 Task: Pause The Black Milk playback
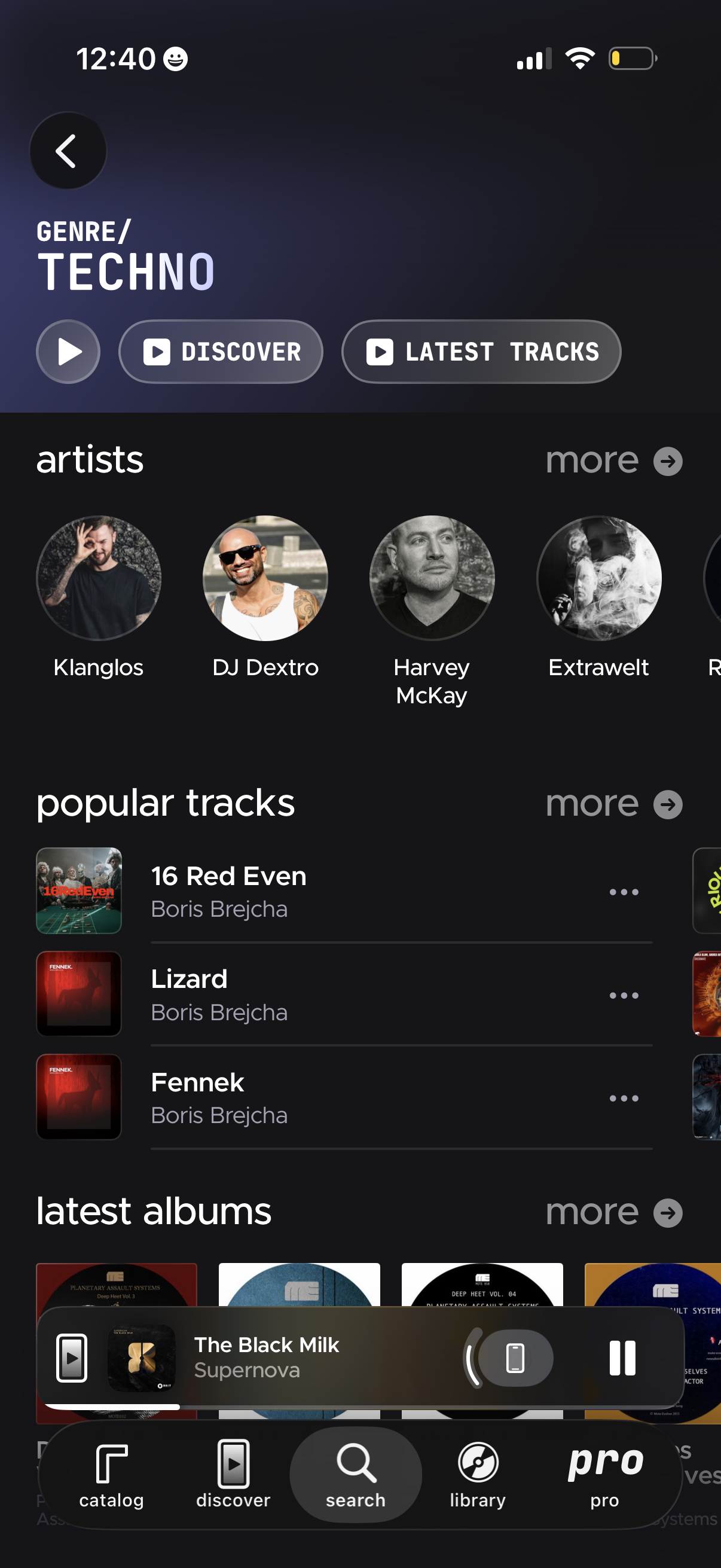[622, 1358]
